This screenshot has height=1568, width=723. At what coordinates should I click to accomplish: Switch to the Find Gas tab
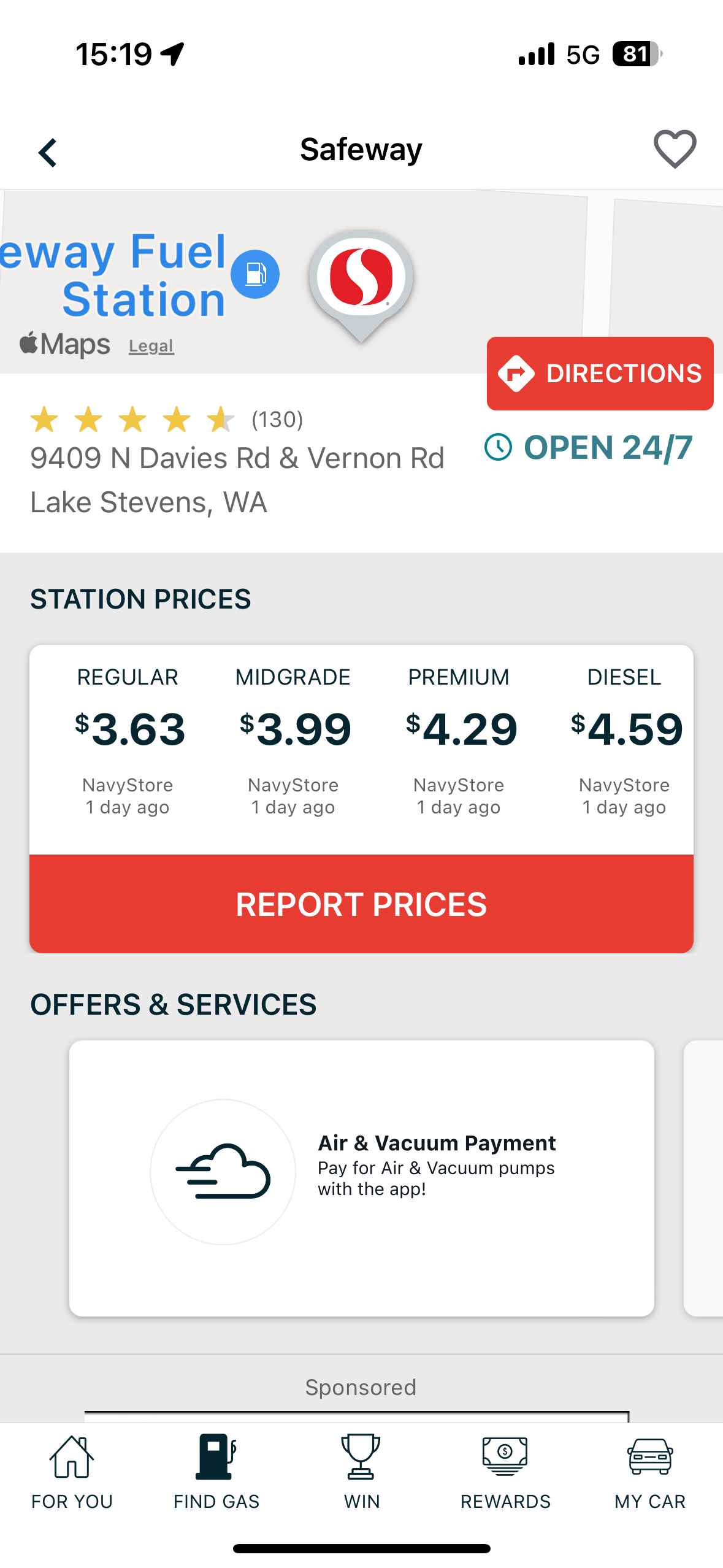pyautogui.click(x=216, y=1472)
